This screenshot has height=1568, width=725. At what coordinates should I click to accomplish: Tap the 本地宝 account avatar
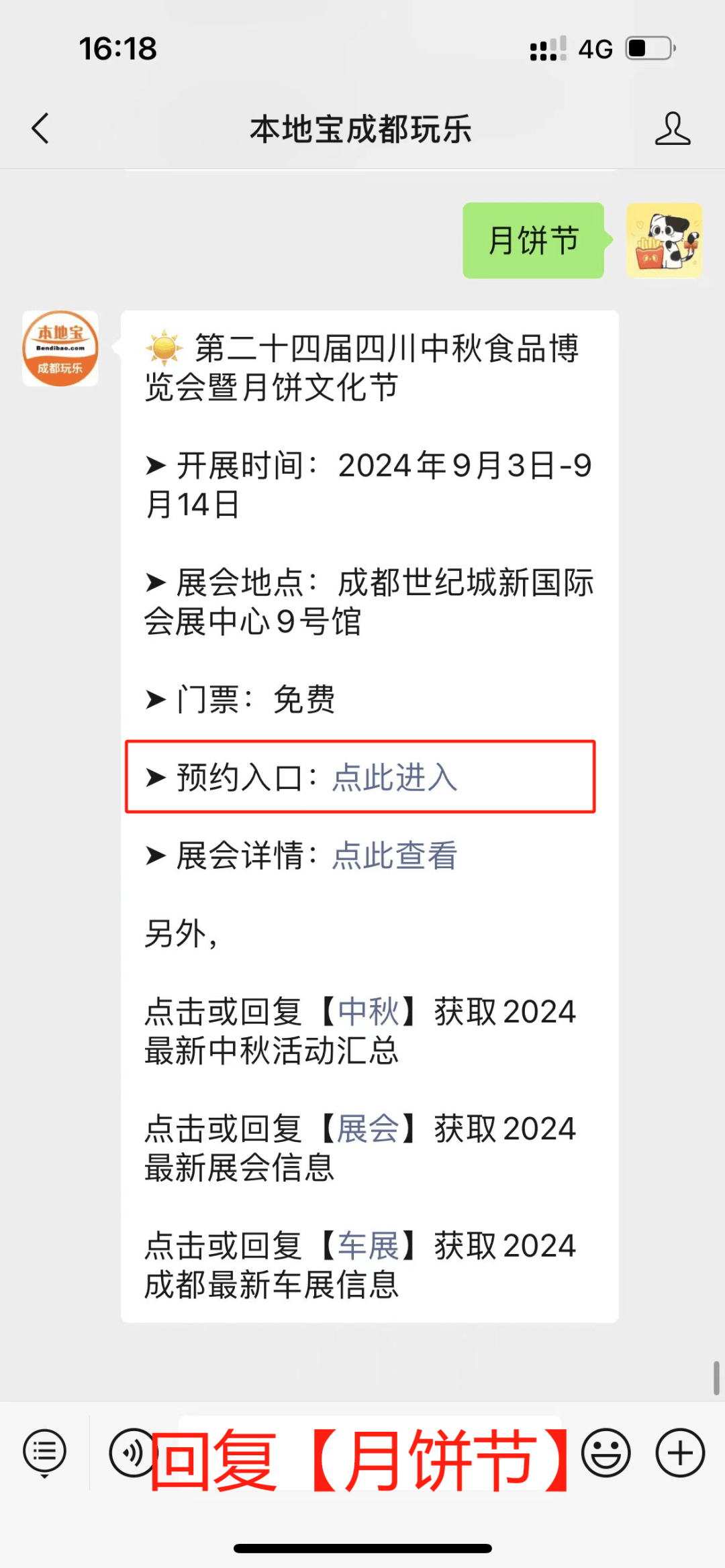tap(60, 348)
